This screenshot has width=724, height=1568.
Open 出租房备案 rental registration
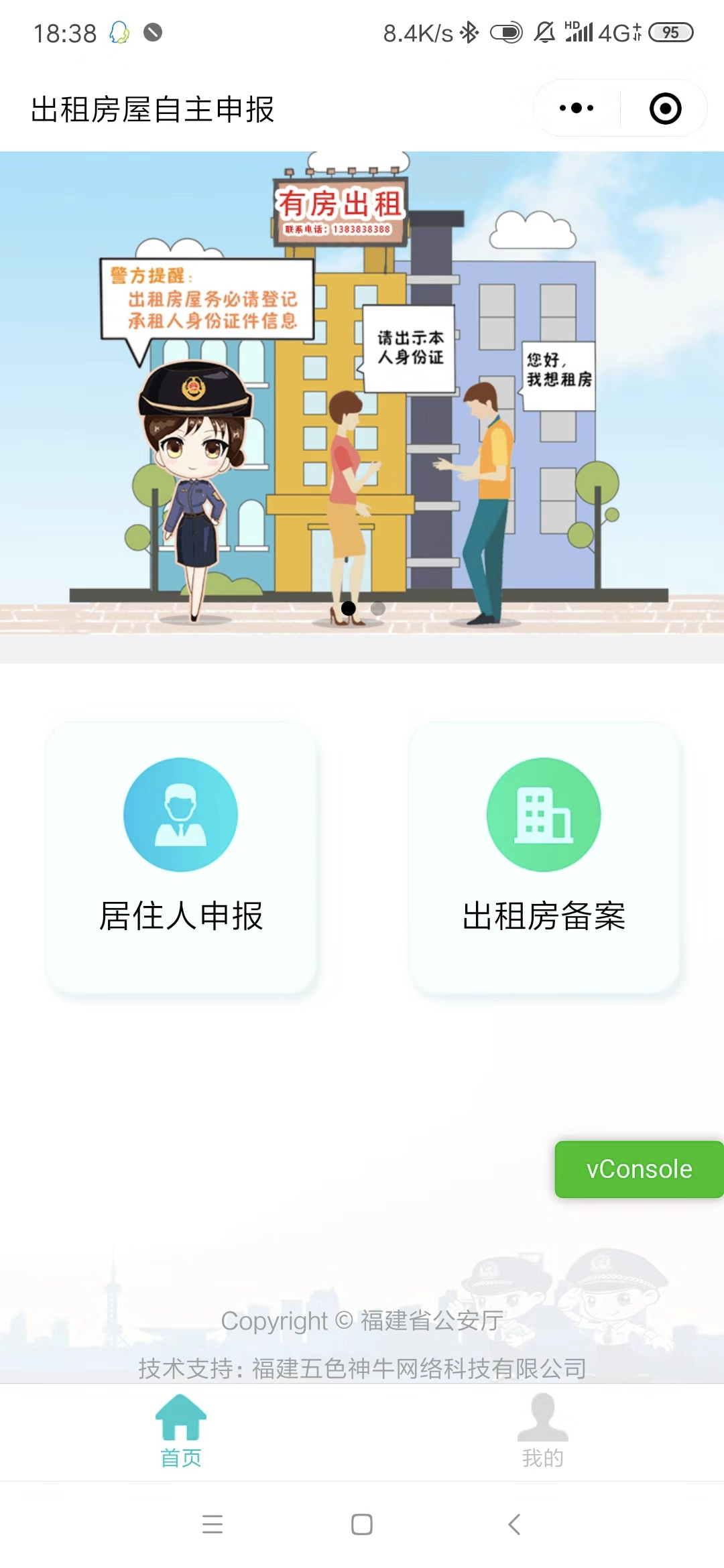click(543, 858)
